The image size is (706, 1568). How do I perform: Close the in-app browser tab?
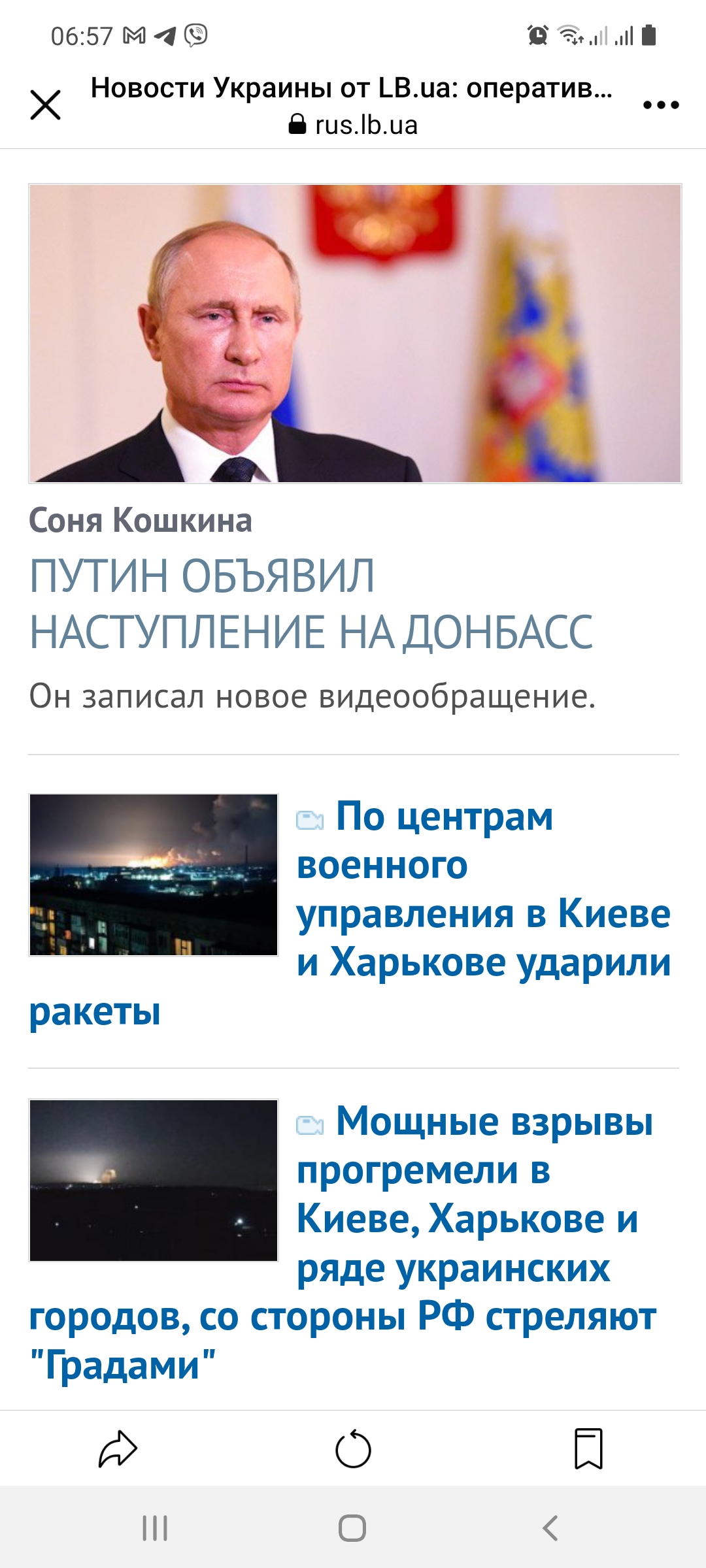tap(46, 105)
